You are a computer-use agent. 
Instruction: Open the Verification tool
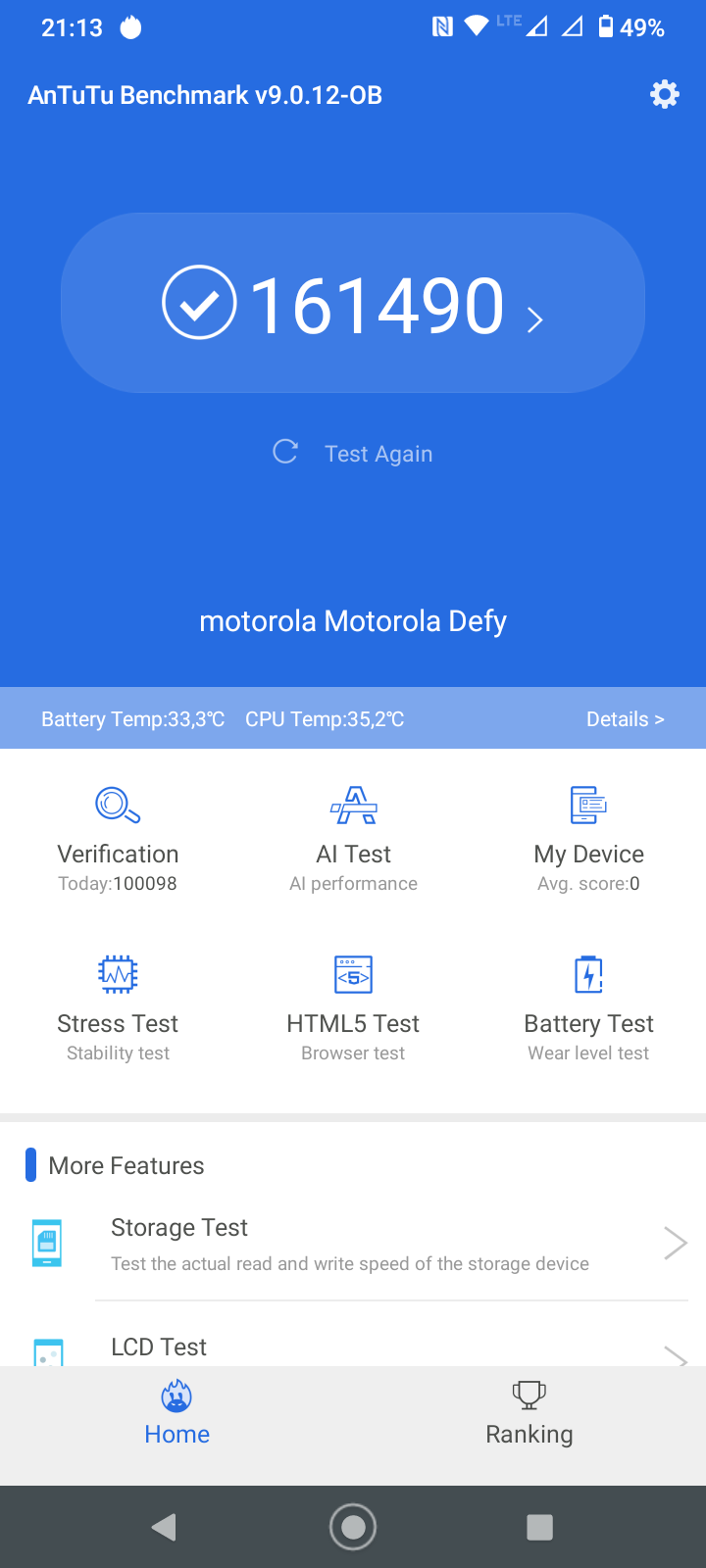pyautogui.click(x=118, y=839)
